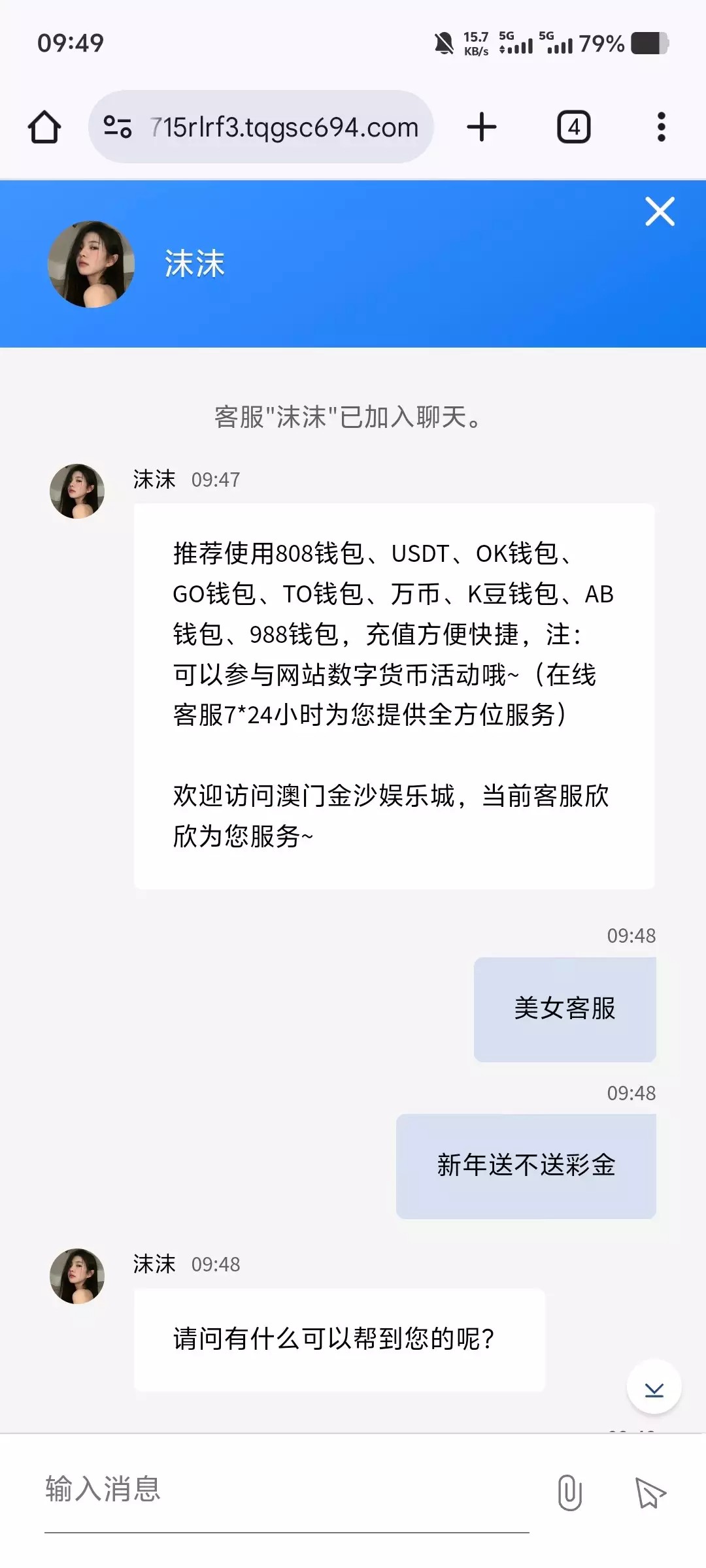Select the 美女客服 sent message bubble
Viewport: 706px width, 1568px height.
pyautogui.click(x=563, y=1008)
